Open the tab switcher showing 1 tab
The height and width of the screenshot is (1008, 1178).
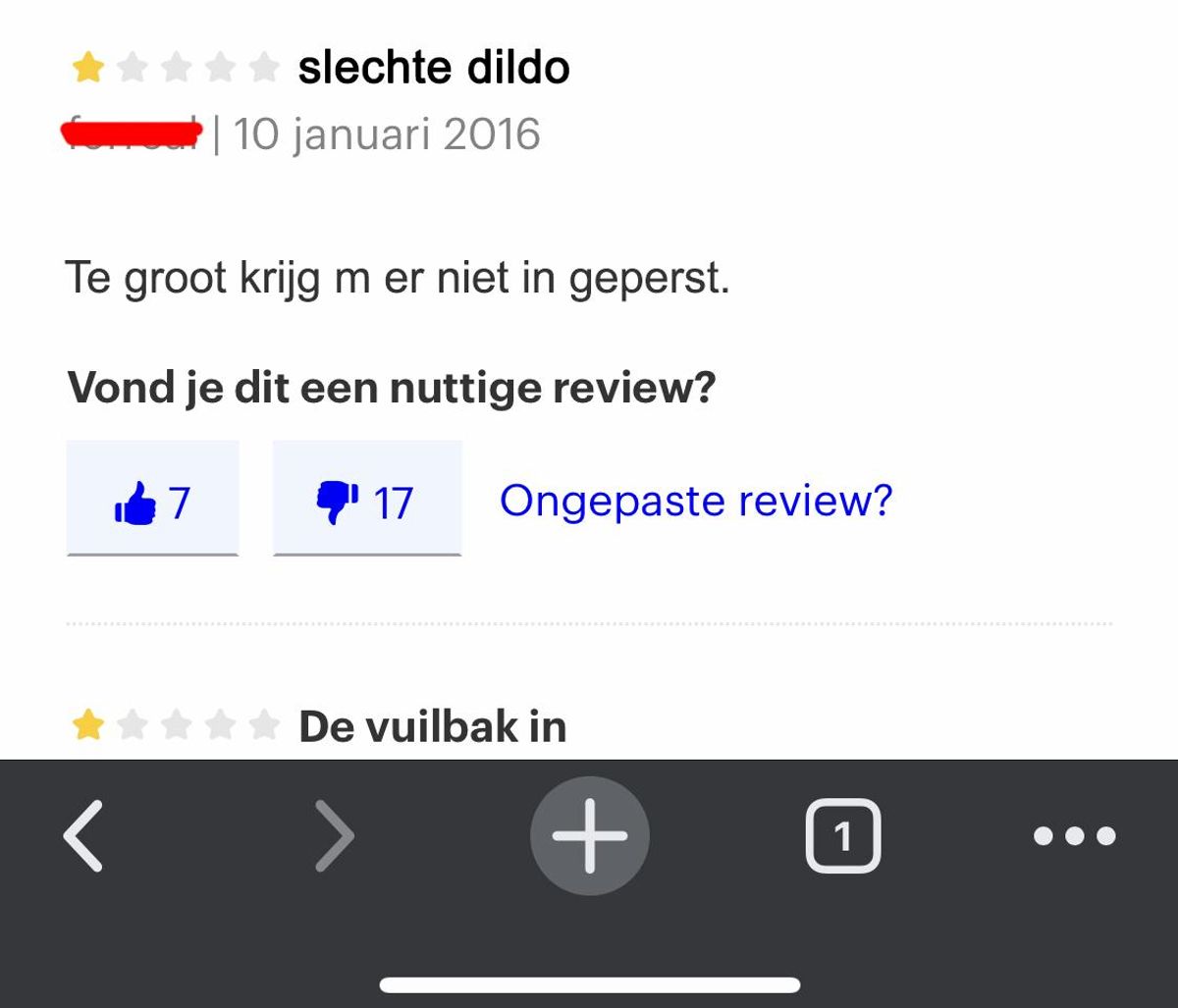pyautogui.click(x=842, y=835)
